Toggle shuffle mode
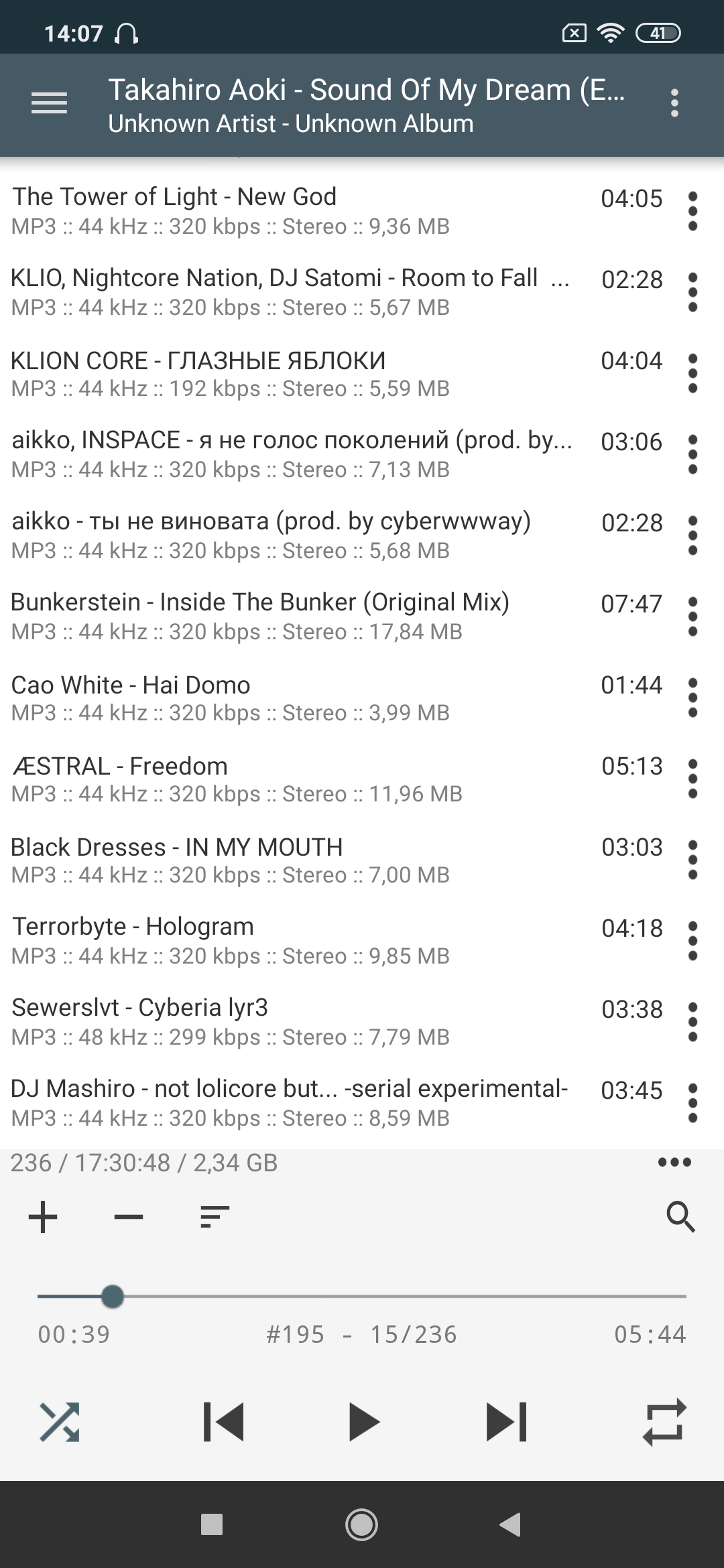The width and height of the screenshot is (724, 1568). [x=59, y=1421]
